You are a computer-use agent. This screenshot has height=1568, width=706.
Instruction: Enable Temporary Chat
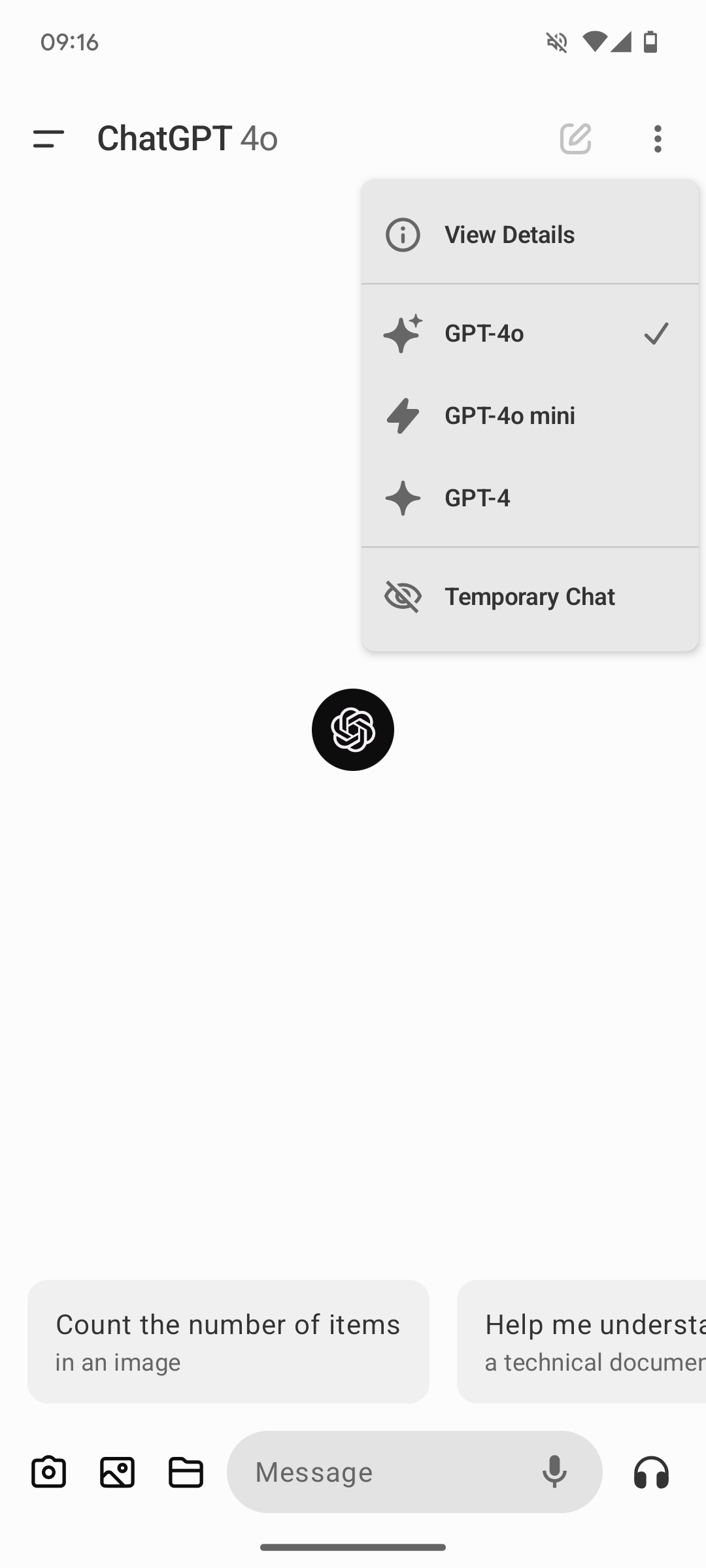point(529,596)
